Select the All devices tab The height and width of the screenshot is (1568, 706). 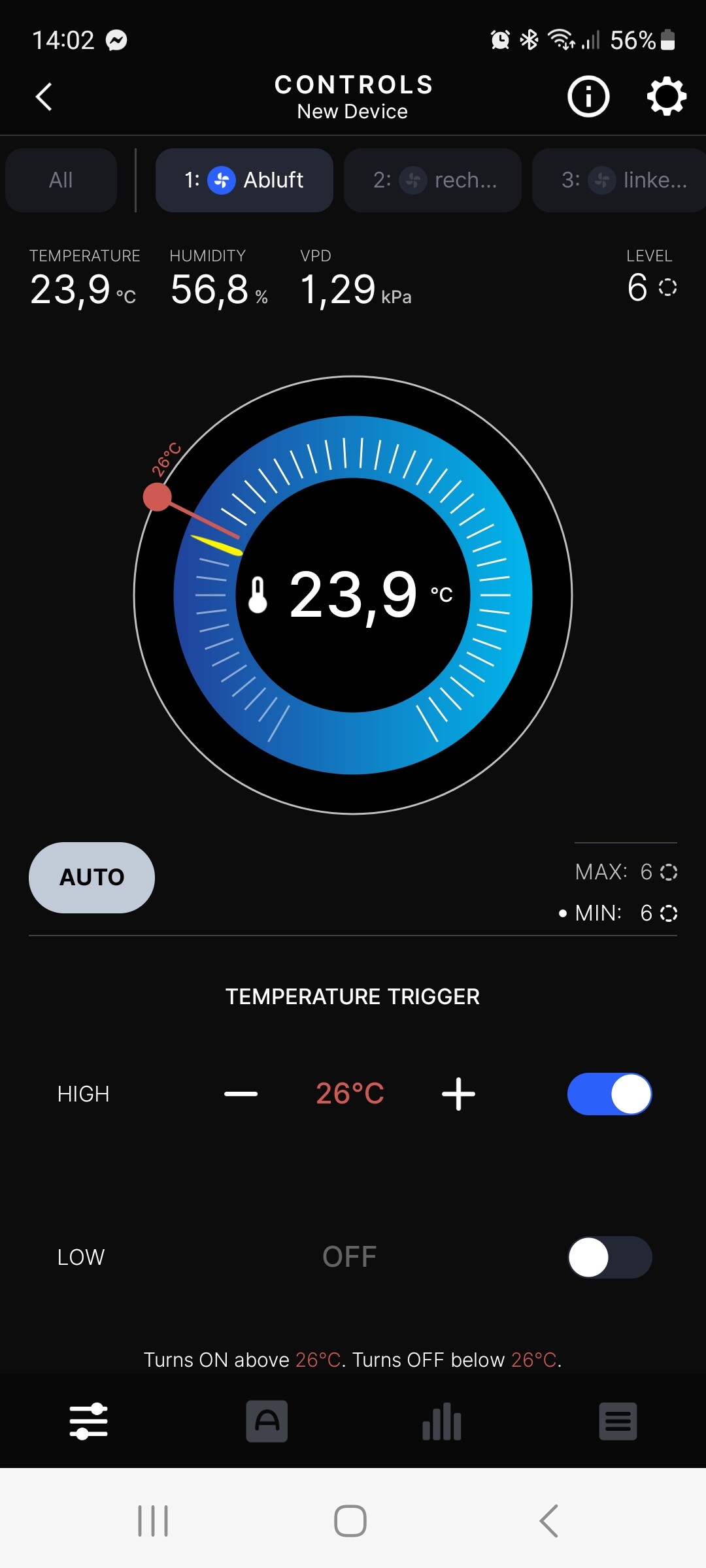click(x=61, y=180)
